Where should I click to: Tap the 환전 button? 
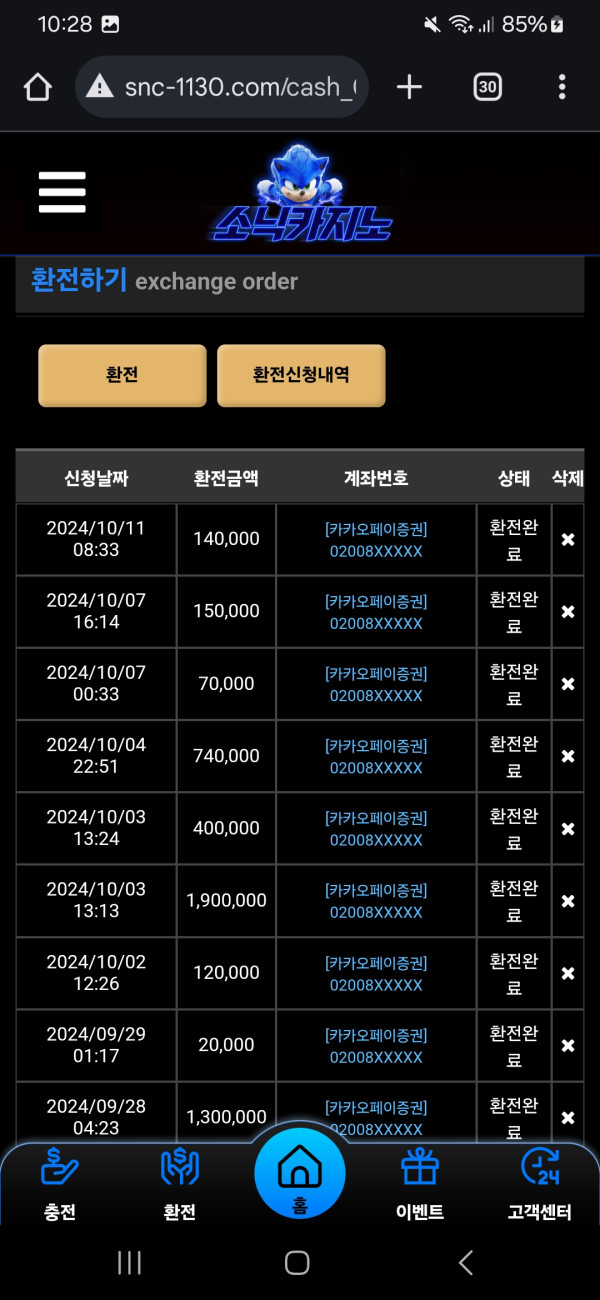click(x=122, y=376)
